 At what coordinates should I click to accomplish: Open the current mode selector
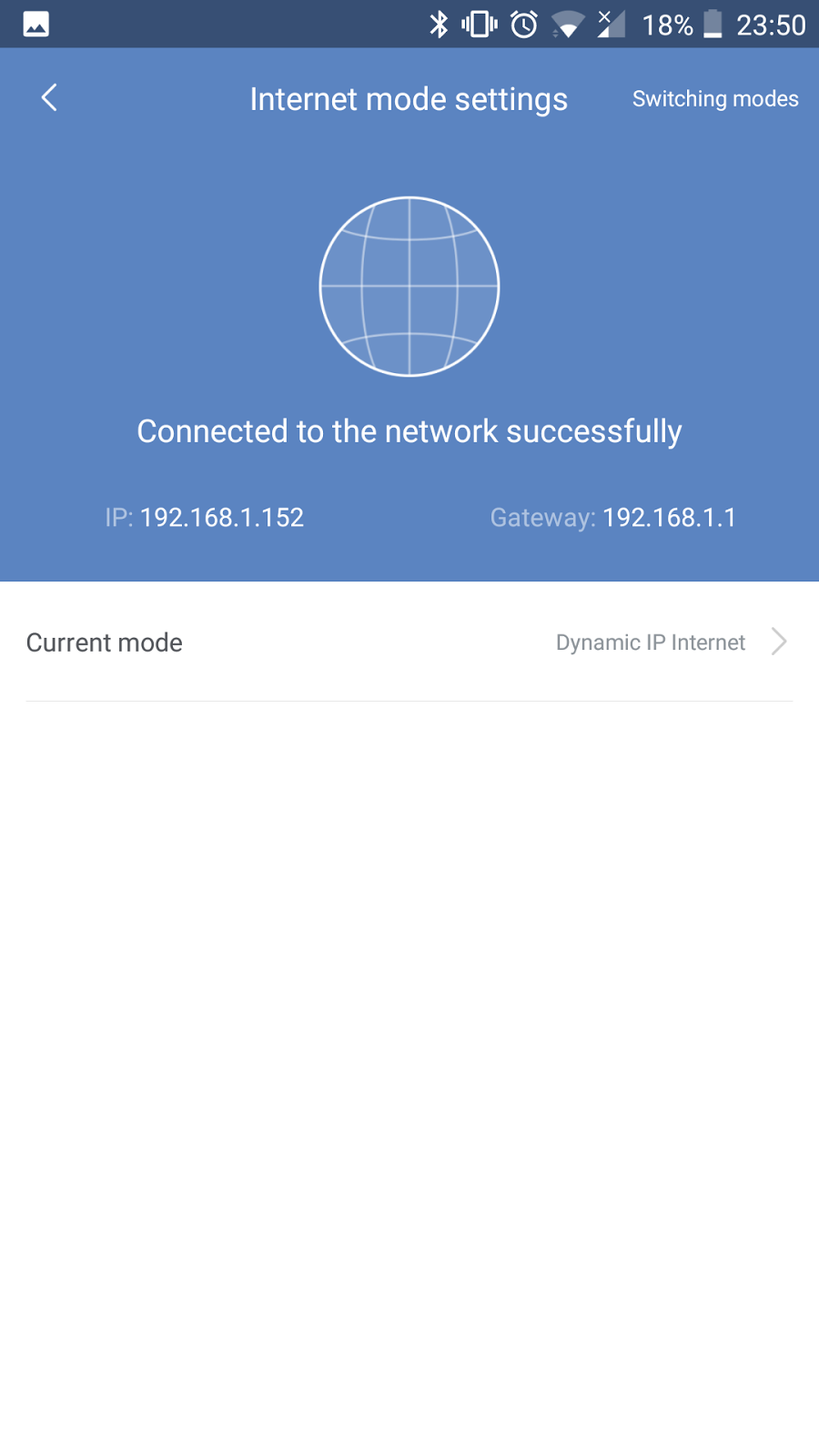409,642
